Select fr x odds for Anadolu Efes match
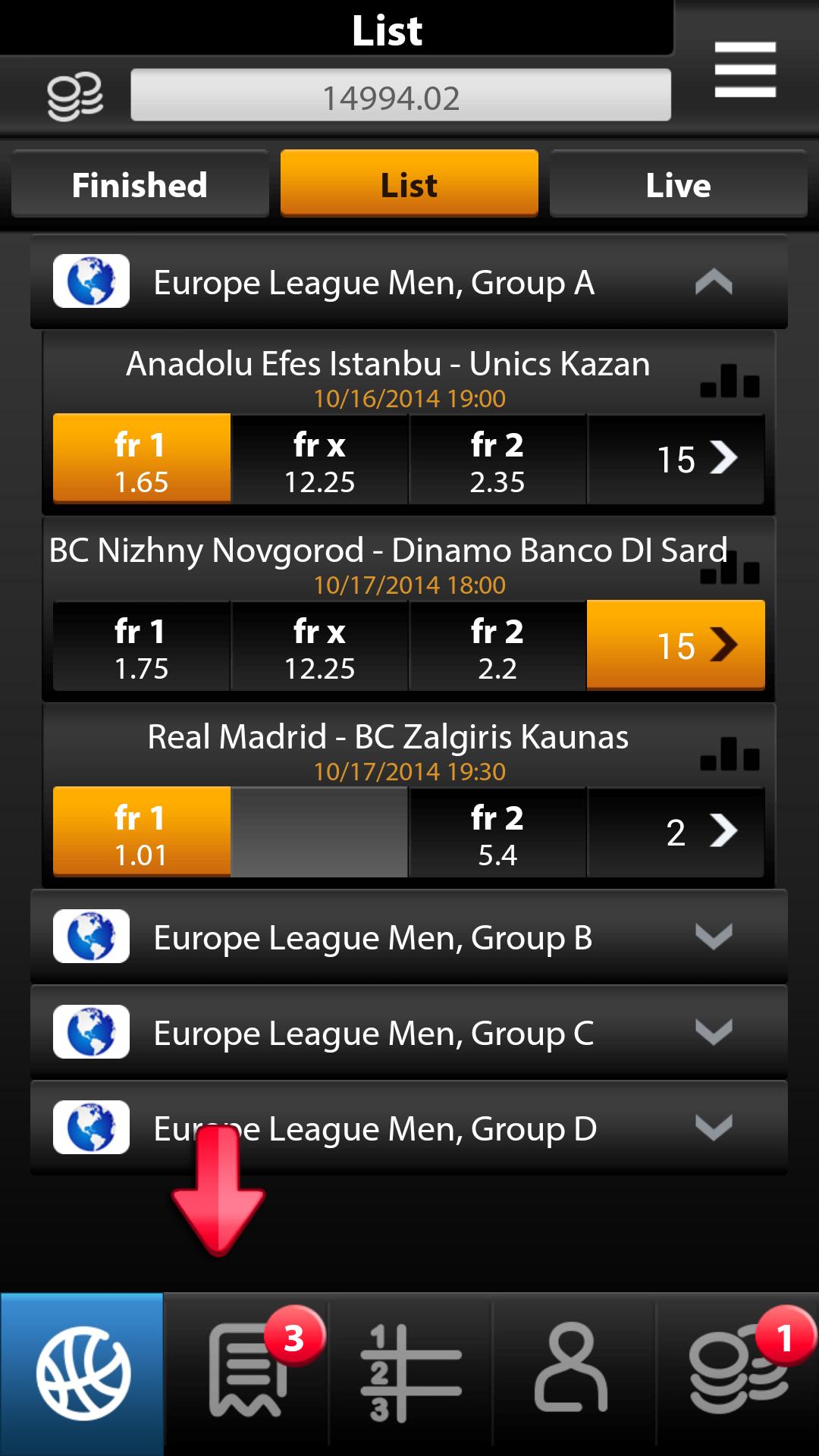 [x=319, y=460]
